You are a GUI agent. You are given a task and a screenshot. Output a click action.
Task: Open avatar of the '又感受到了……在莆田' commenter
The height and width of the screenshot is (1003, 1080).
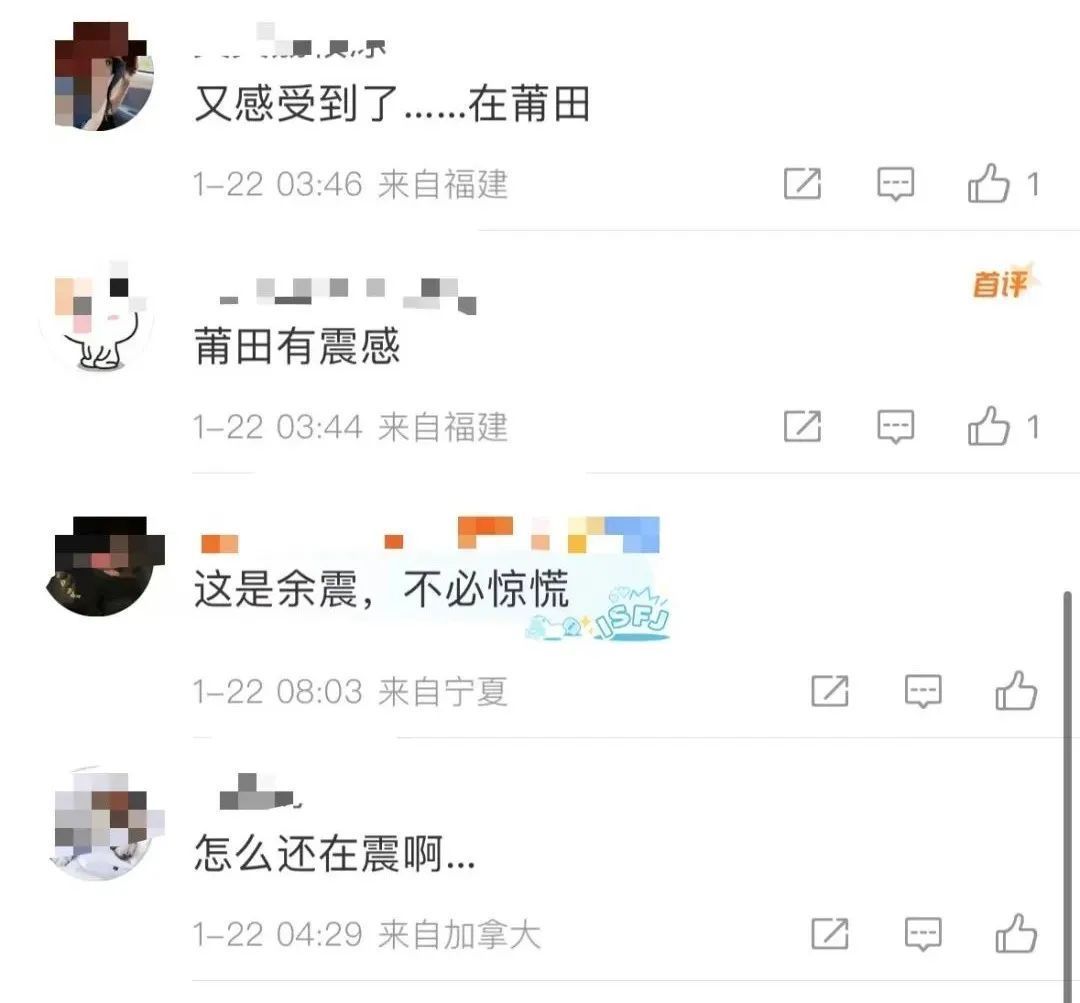tap(102, 76)
